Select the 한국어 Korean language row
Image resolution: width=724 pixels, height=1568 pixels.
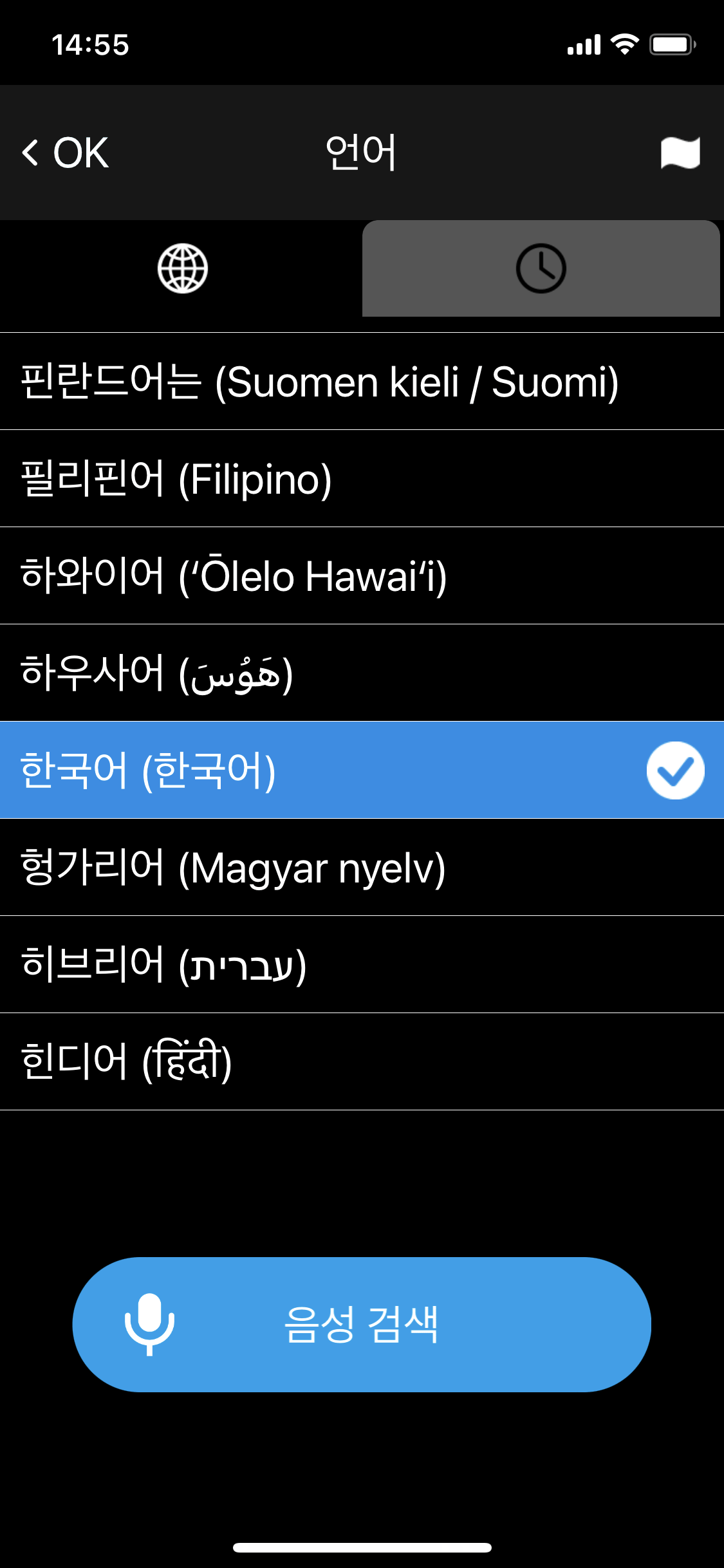pyautogui.click(x=362, y=770)
